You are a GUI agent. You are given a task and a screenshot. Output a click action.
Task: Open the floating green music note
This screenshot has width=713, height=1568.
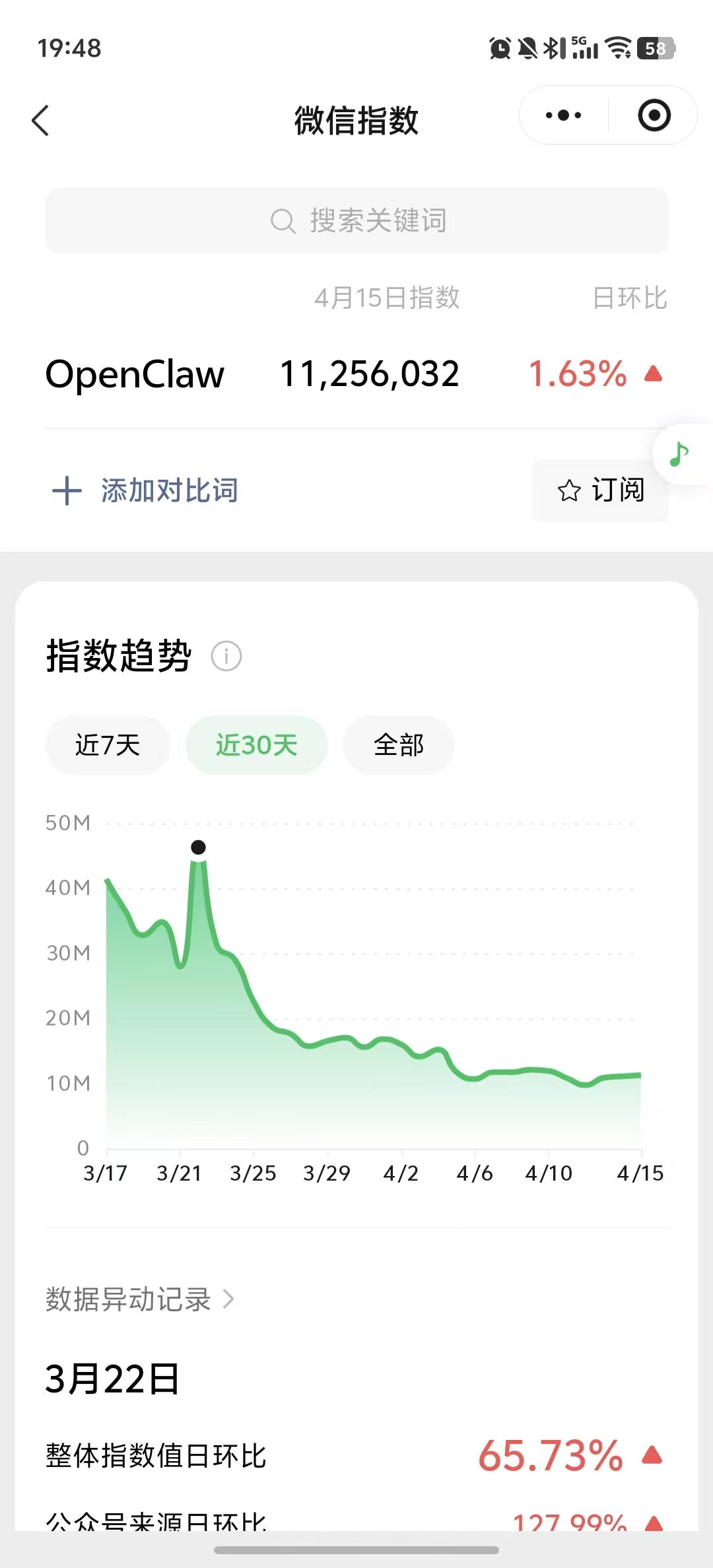[679, 455]
